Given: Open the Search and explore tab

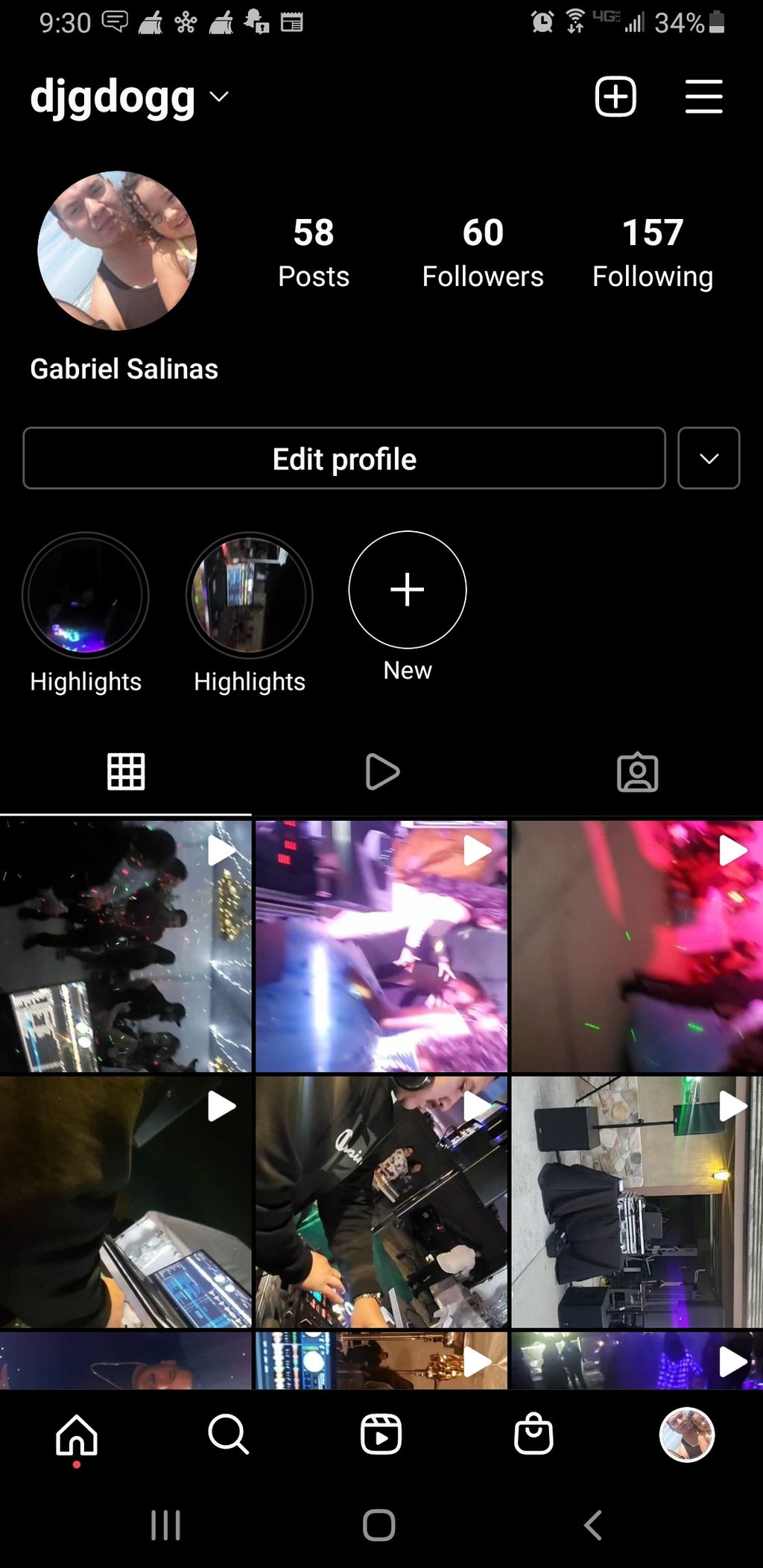Looking at the screenshot, I should click(x=229, y=1435).
